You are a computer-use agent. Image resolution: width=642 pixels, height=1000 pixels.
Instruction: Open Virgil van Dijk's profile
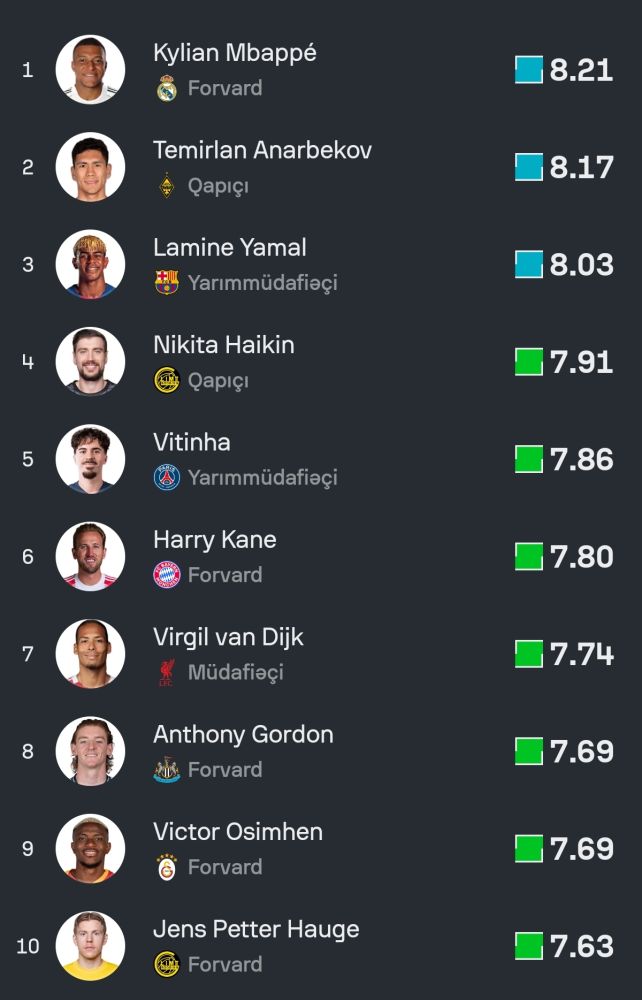click(228, 638)
